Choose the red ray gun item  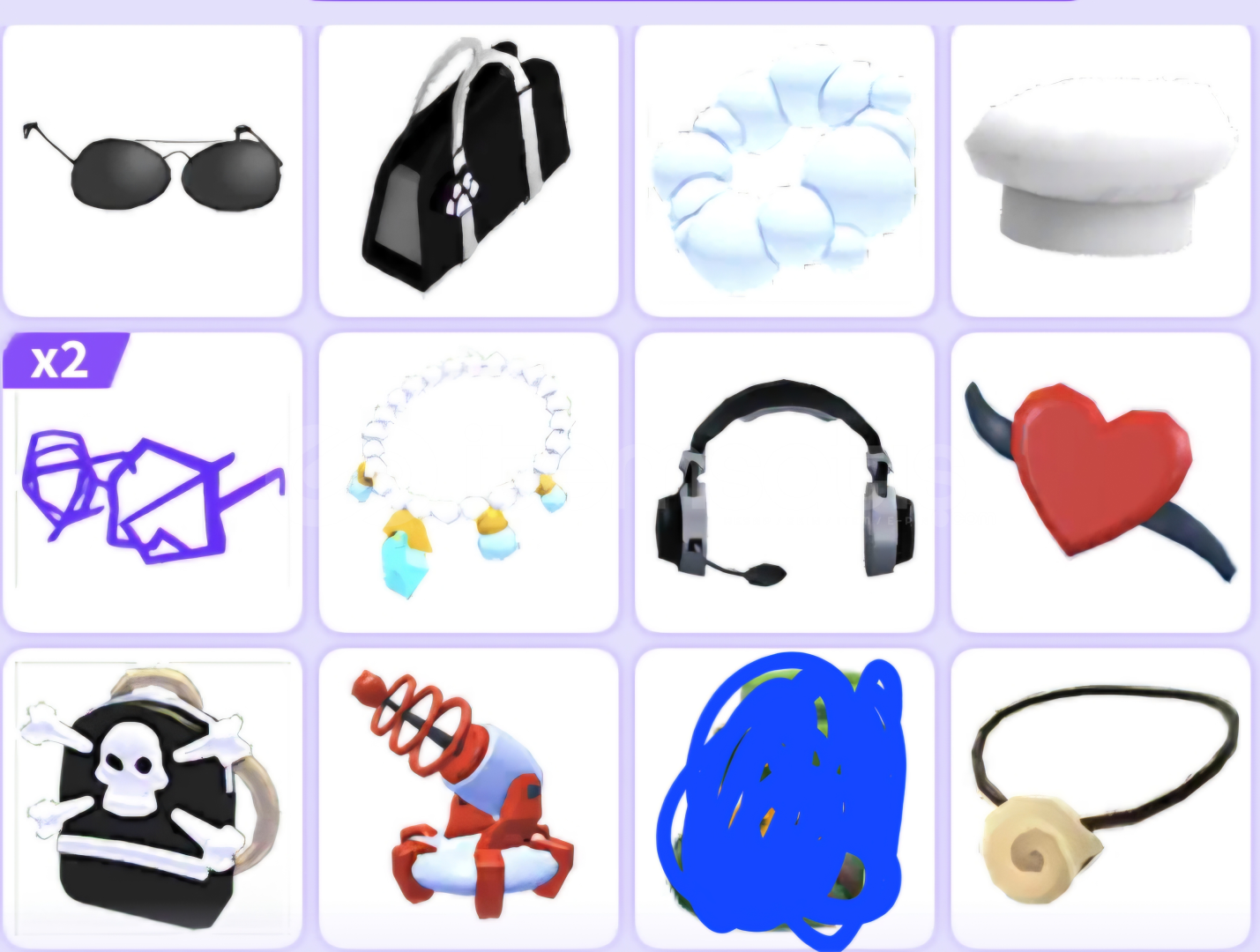click(x=468, y=798)
